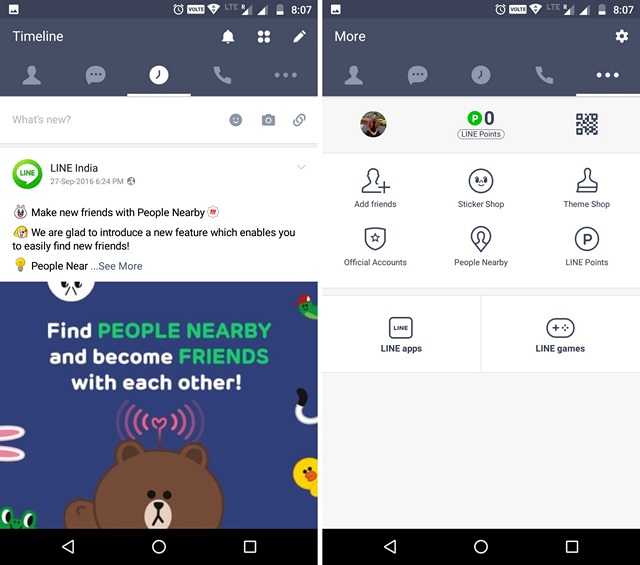
Task: Tap the What's new? field
Action: (x=100, y=120)
